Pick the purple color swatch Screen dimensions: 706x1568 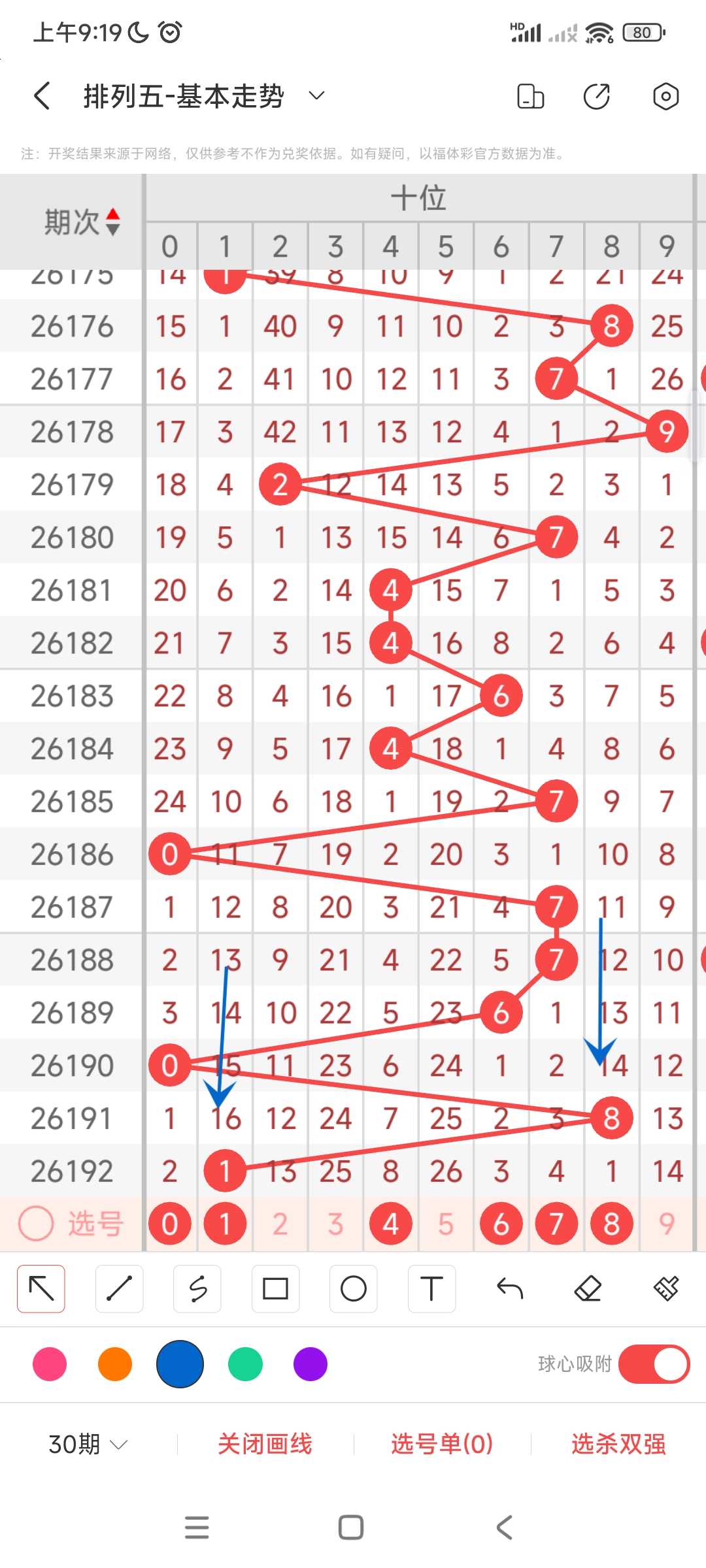(311, 1364)
